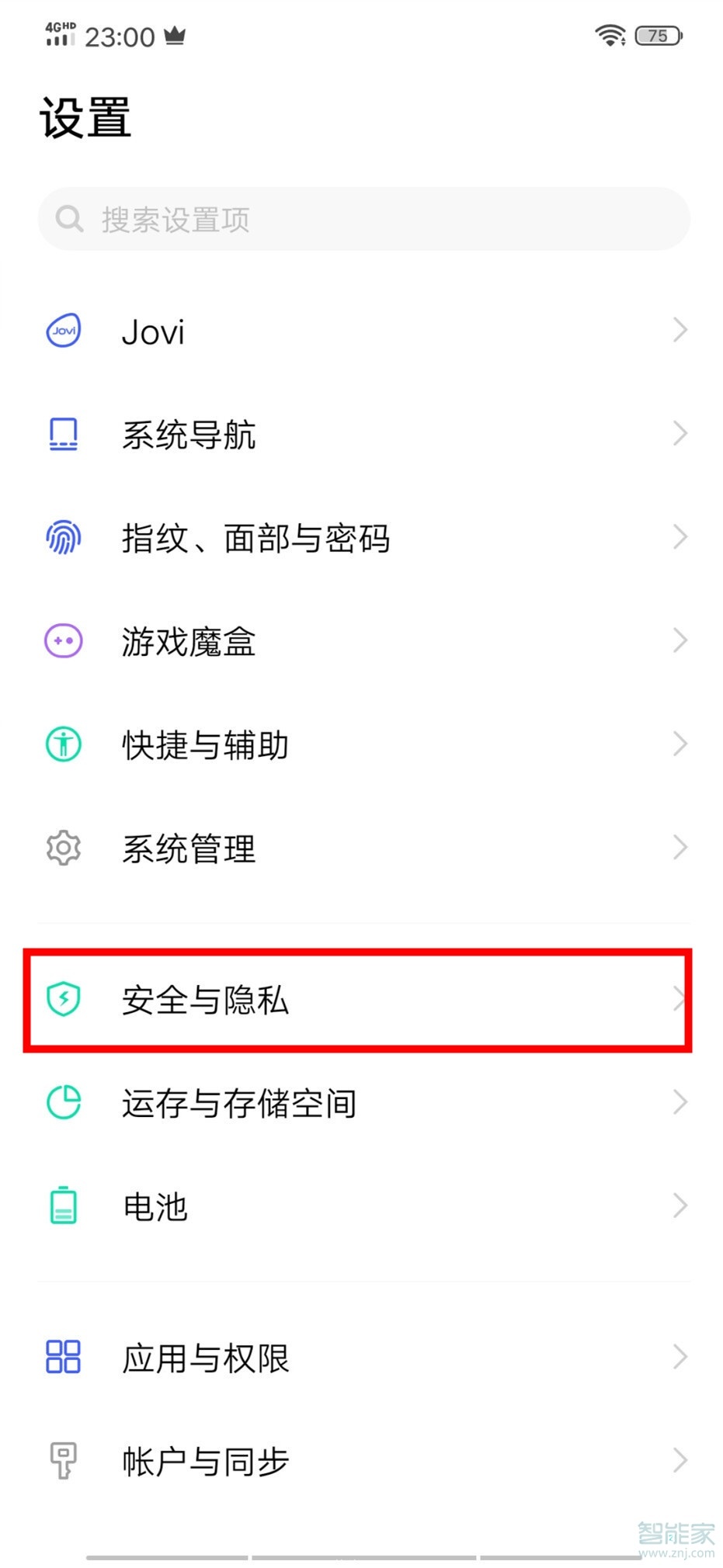Click the key icon for 帐户与同步
Viewport: 723px width, 1568px height.
tap(63, 1459)
